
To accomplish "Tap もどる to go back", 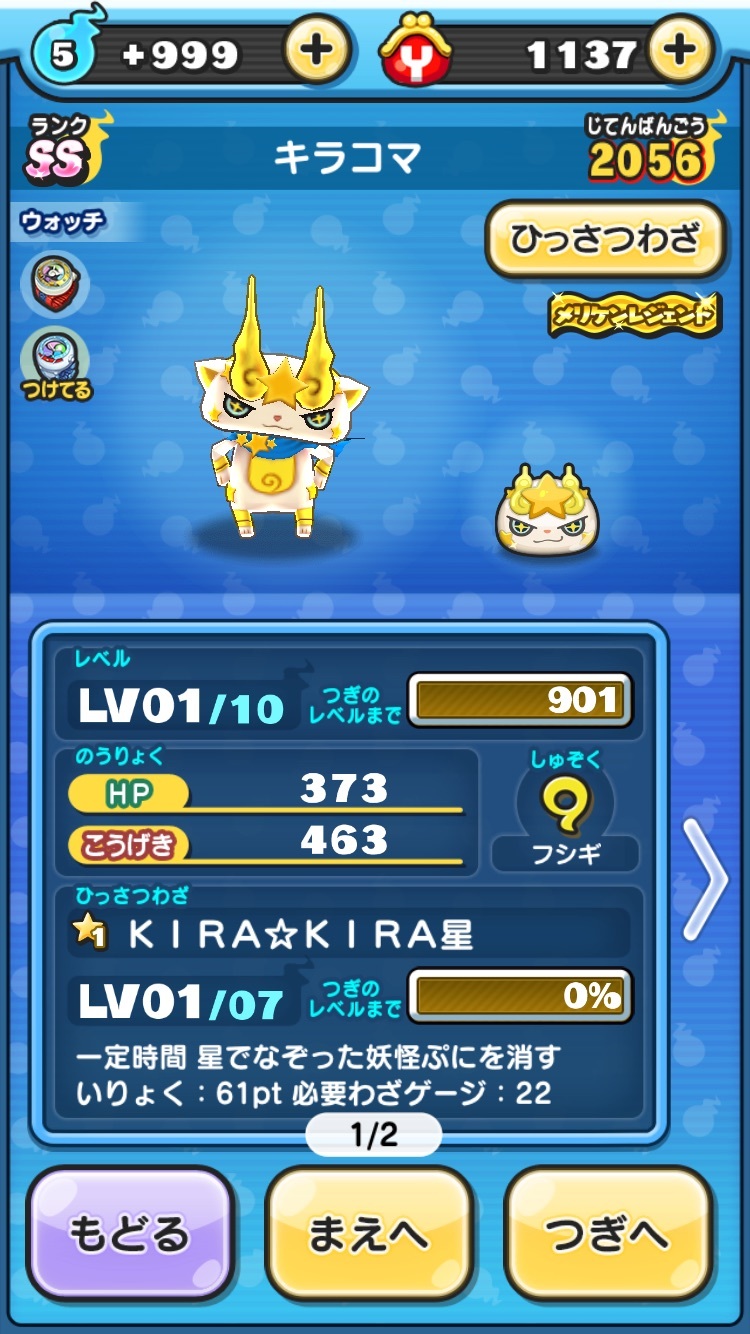I will pyautogui.click(x=130, y=1234).
